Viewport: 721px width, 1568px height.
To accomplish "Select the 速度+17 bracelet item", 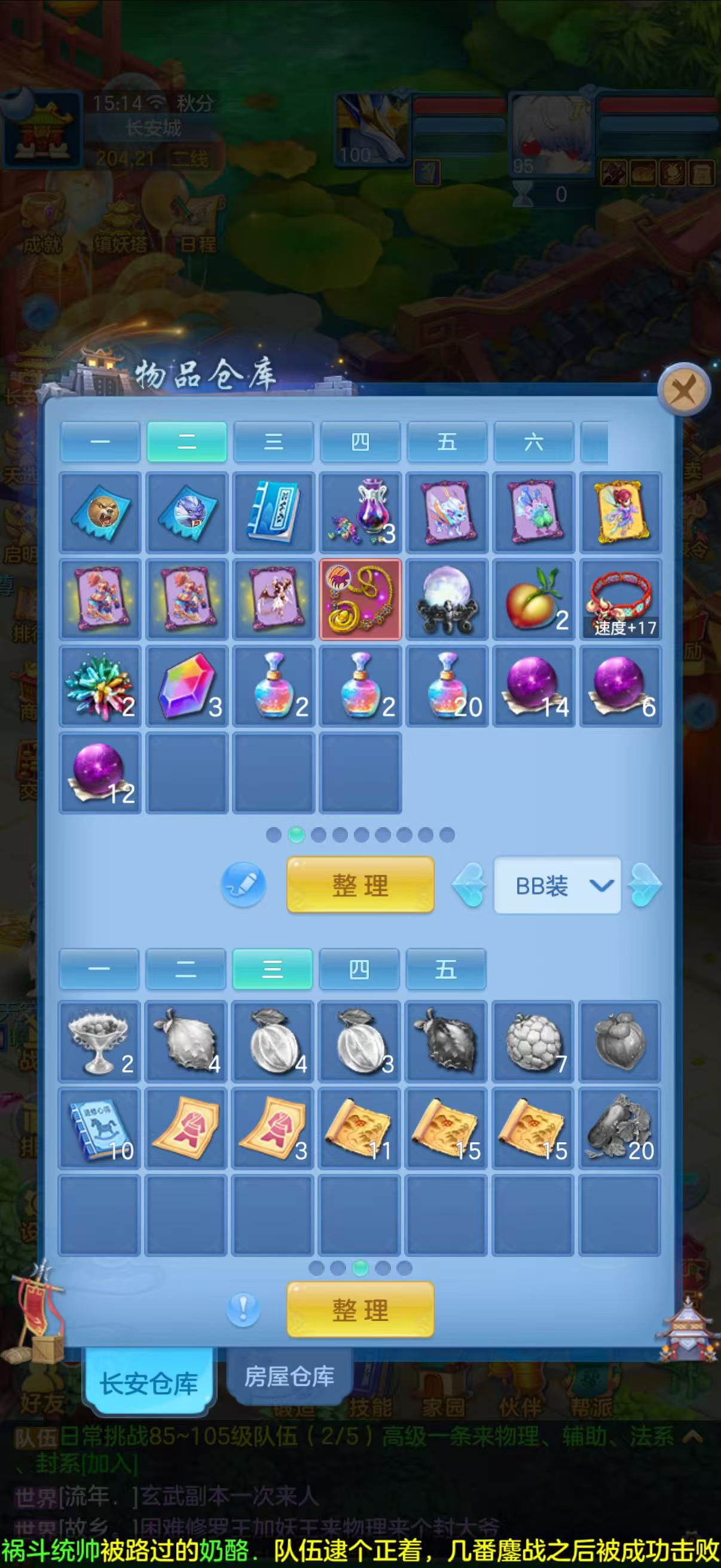I will tap(620, 599).
